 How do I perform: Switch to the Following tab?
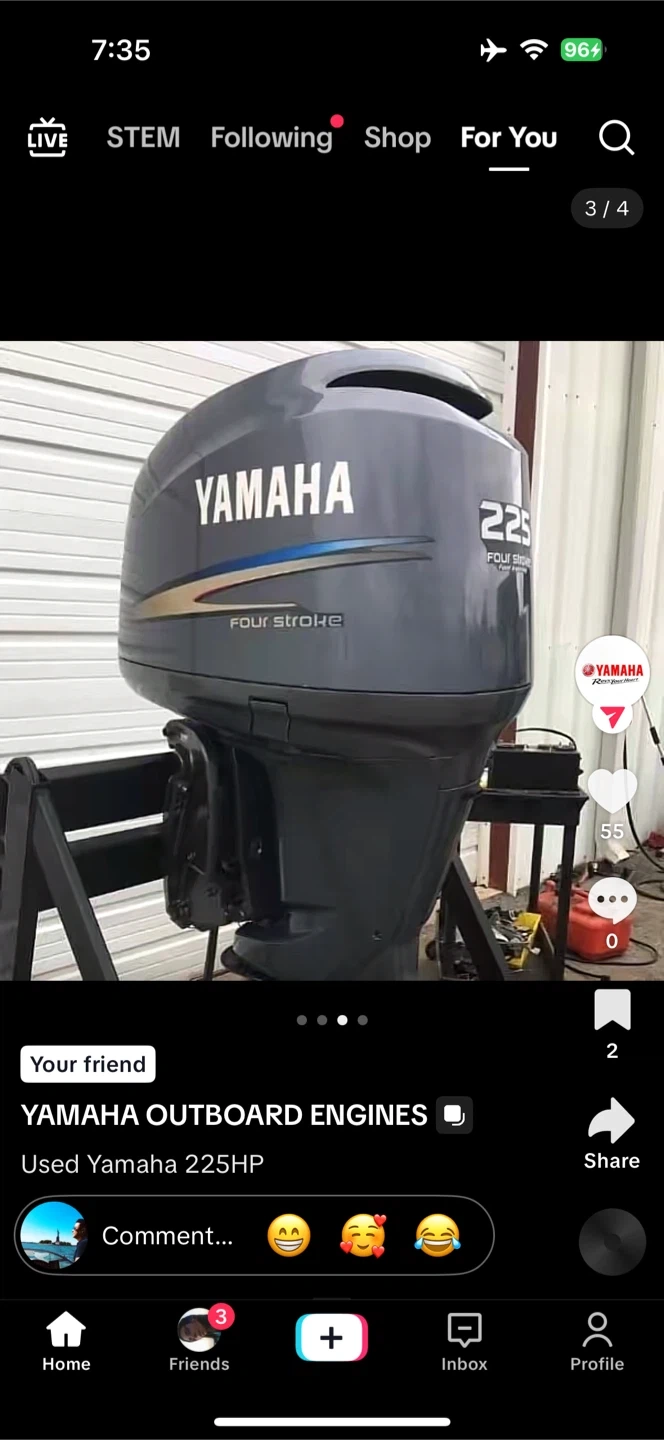pyautogui.click(x=271, y=138)
